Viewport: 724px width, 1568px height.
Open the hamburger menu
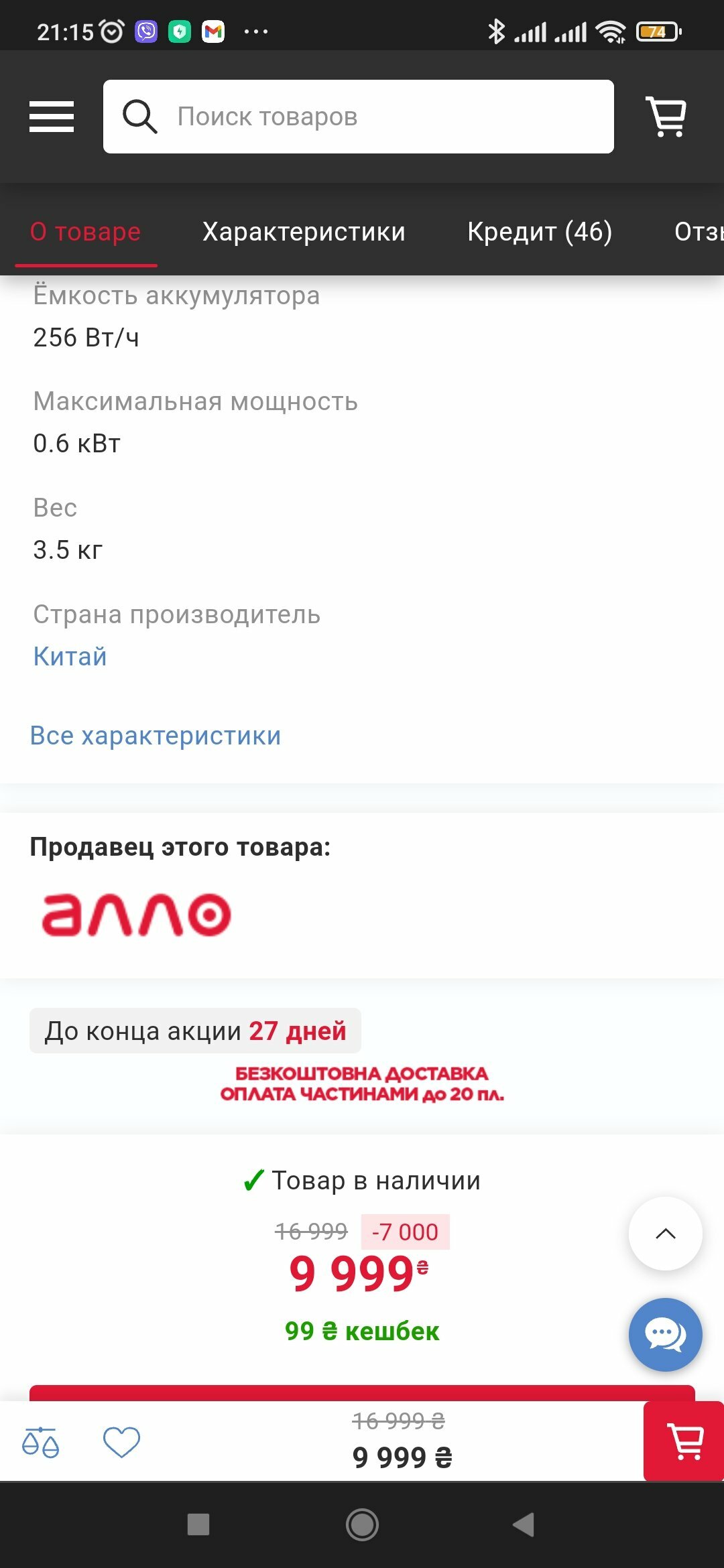pyautogui.click(x=52, y=117)
